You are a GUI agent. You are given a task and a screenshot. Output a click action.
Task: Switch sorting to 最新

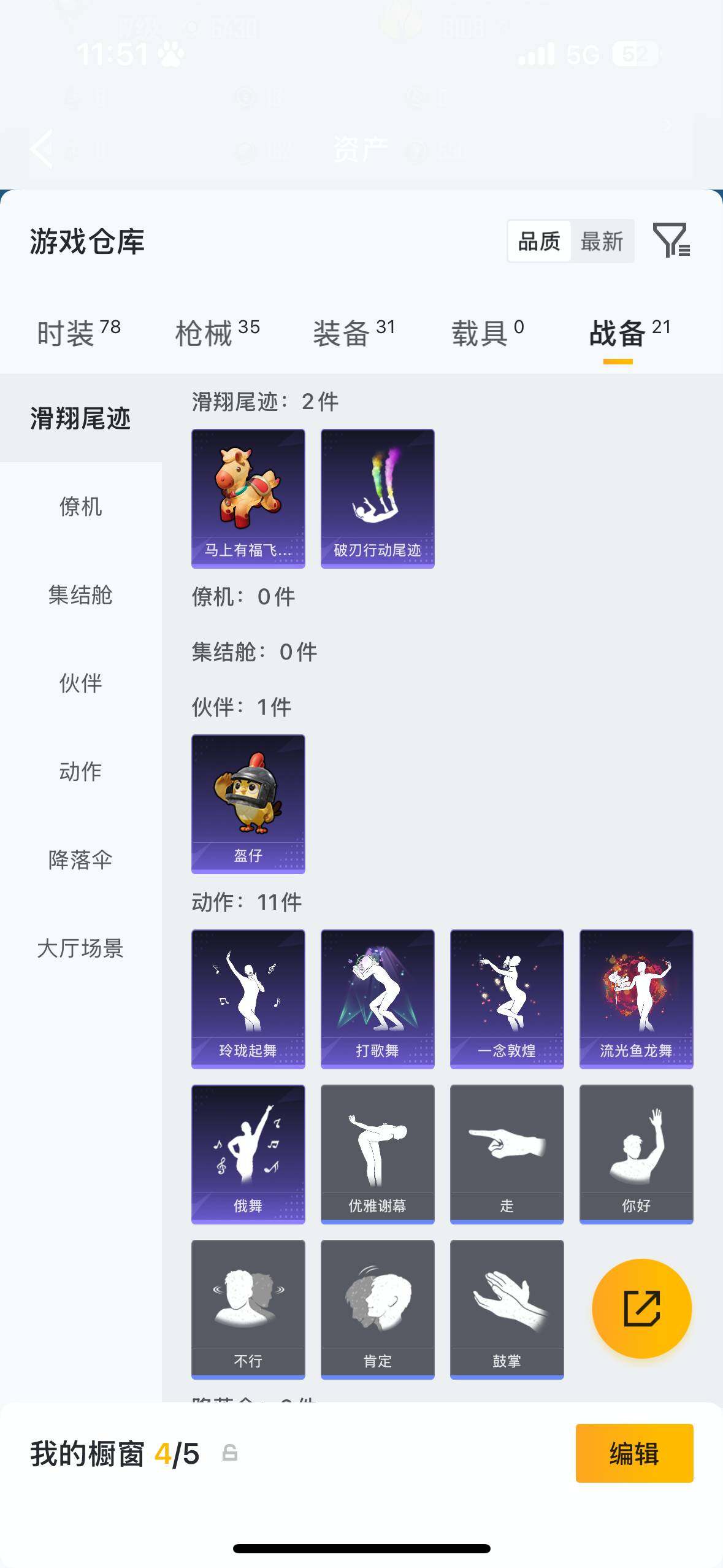[x=604, y=241]
